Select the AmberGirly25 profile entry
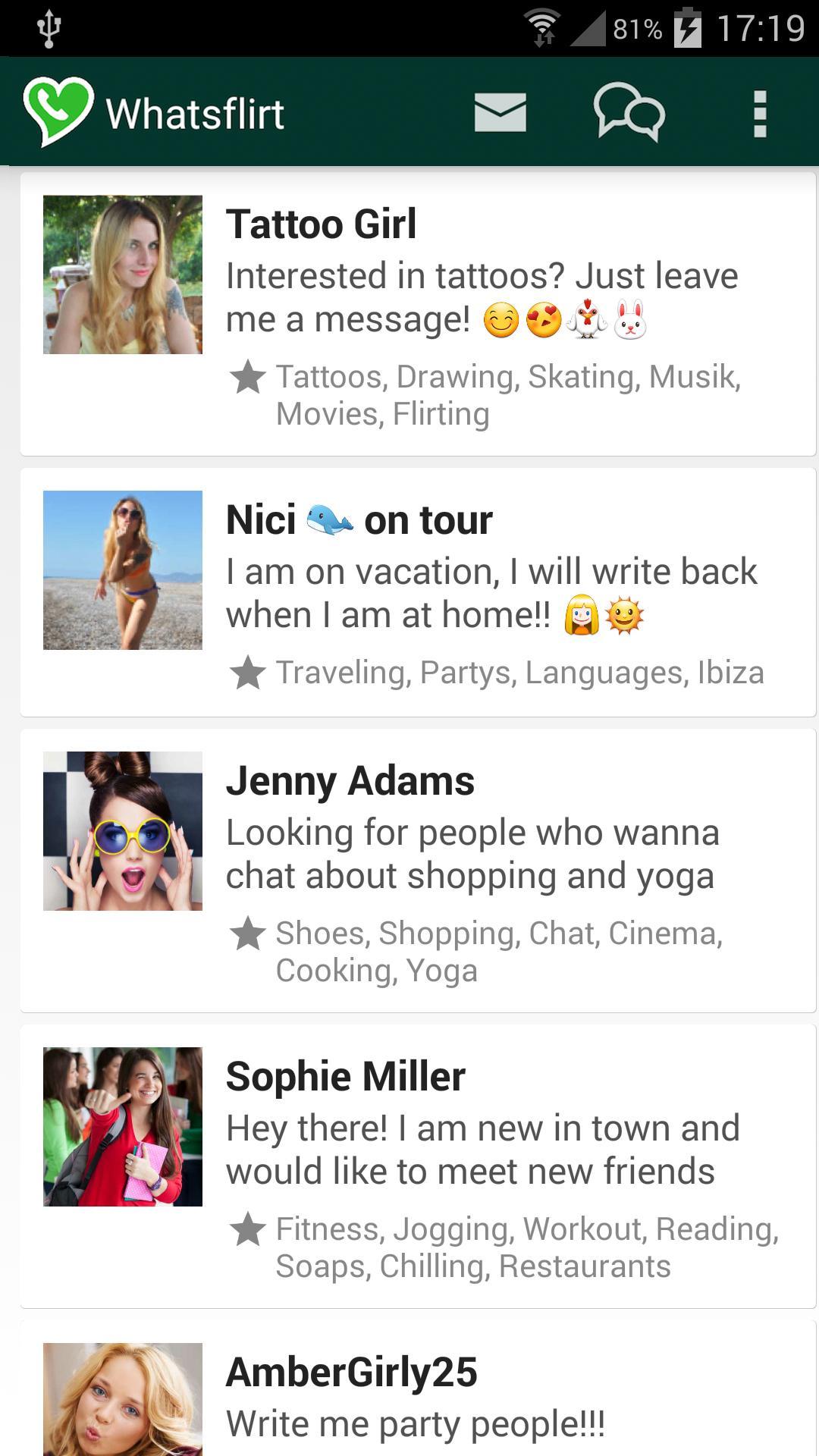 pos(409,1395)
